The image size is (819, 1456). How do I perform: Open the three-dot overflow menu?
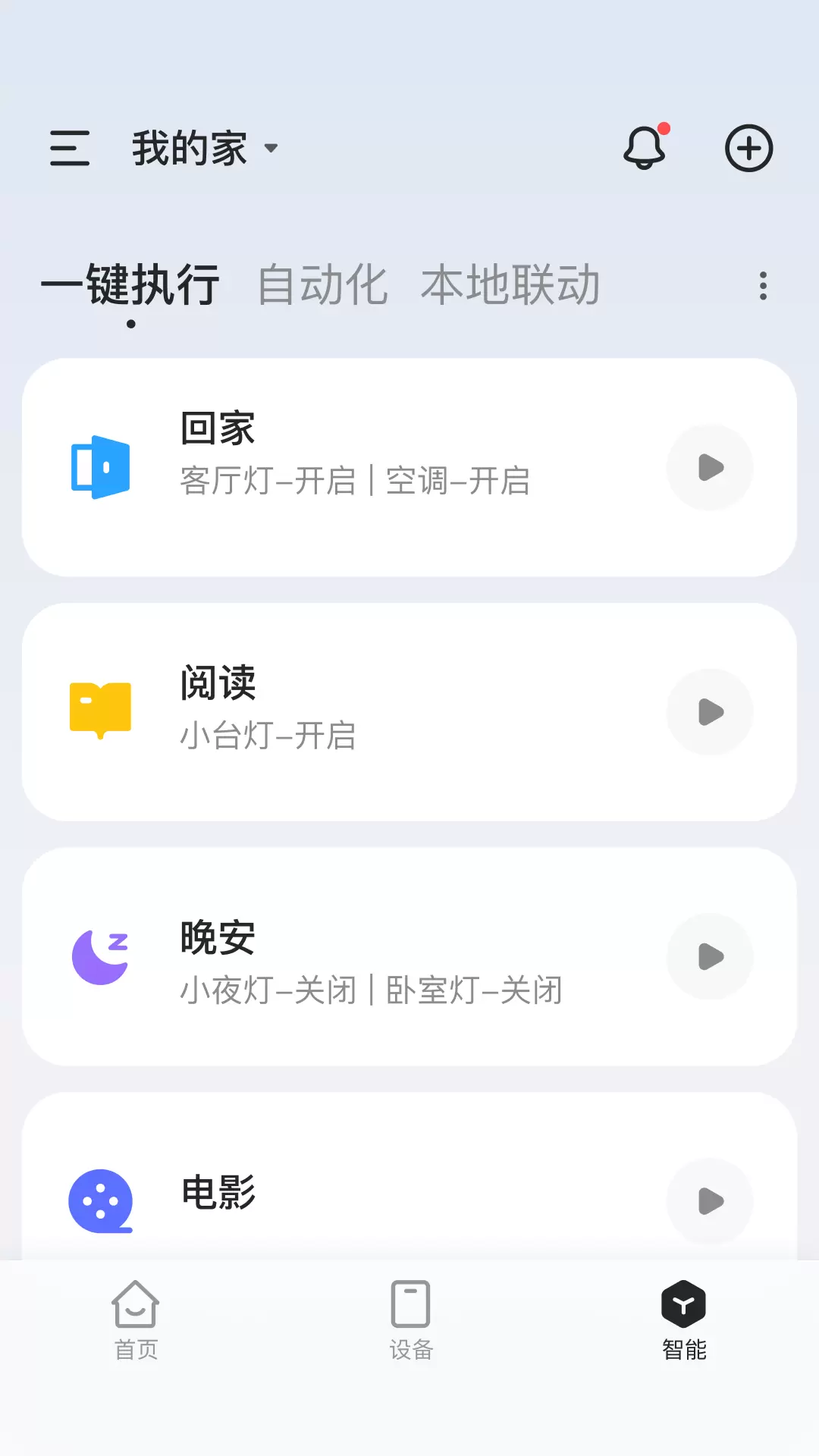point(763,286)
